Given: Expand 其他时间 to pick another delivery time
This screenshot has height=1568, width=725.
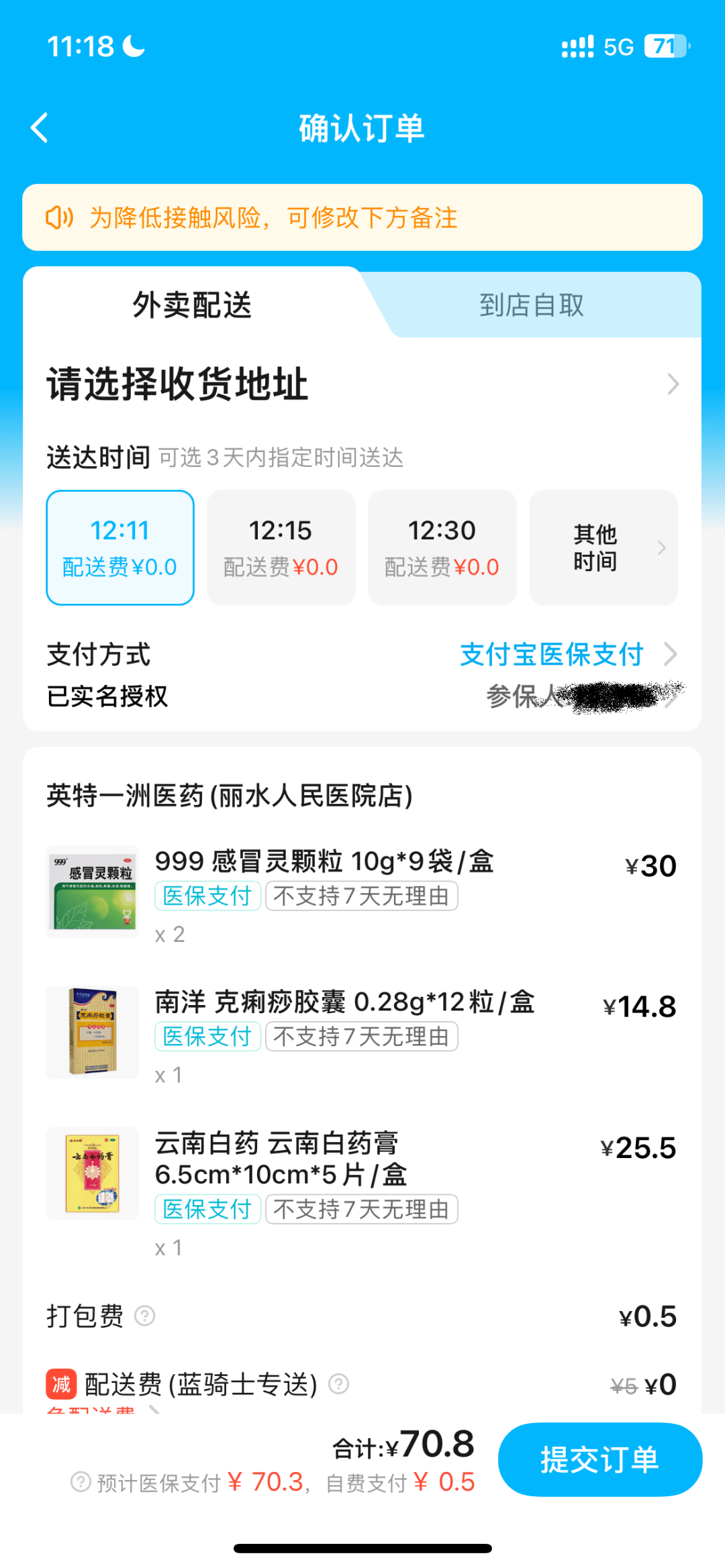Looking at the screenshot, I should click(x=596, y=547).
